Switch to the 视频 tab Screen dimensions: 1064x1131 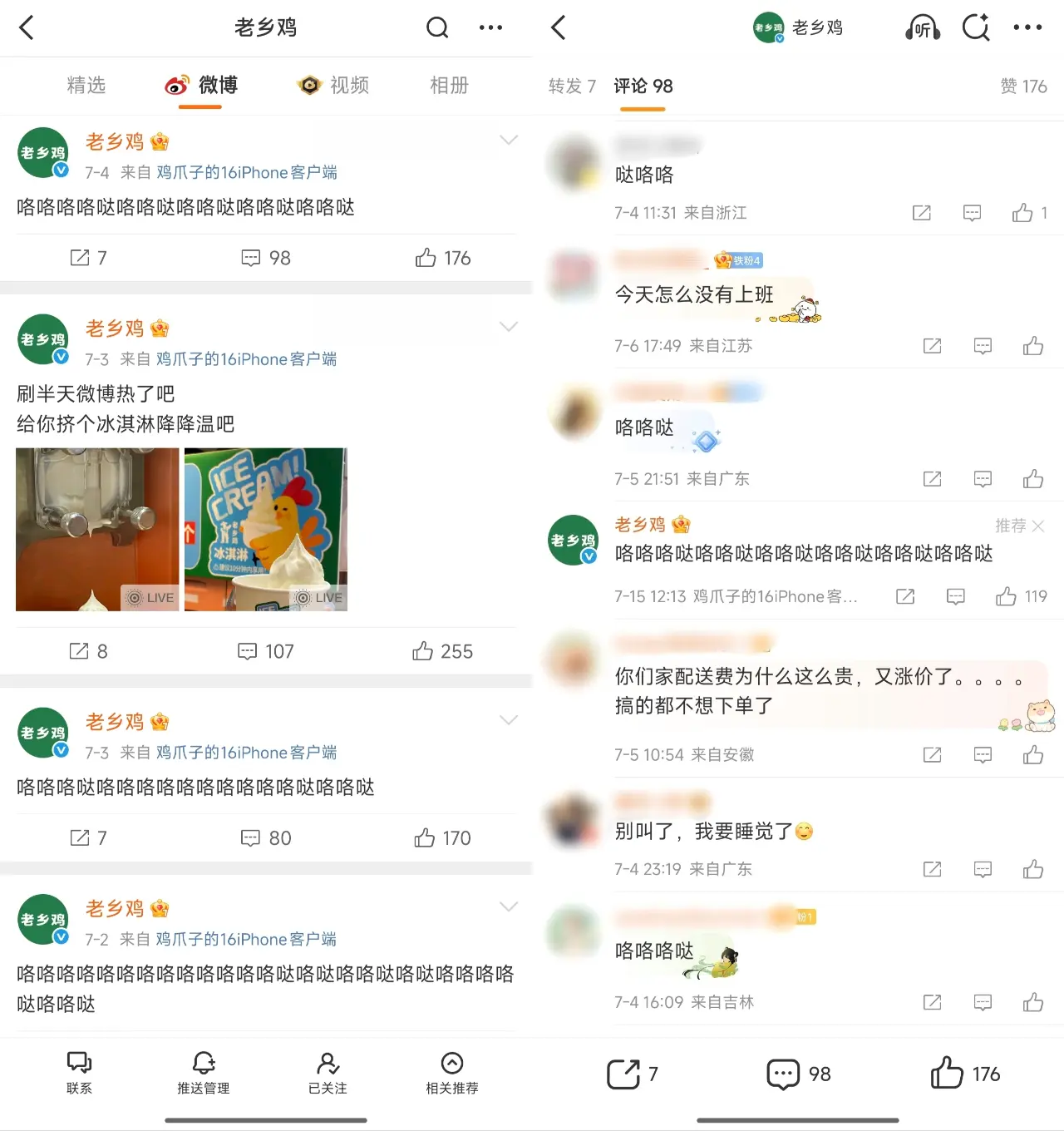click(333, 85)
